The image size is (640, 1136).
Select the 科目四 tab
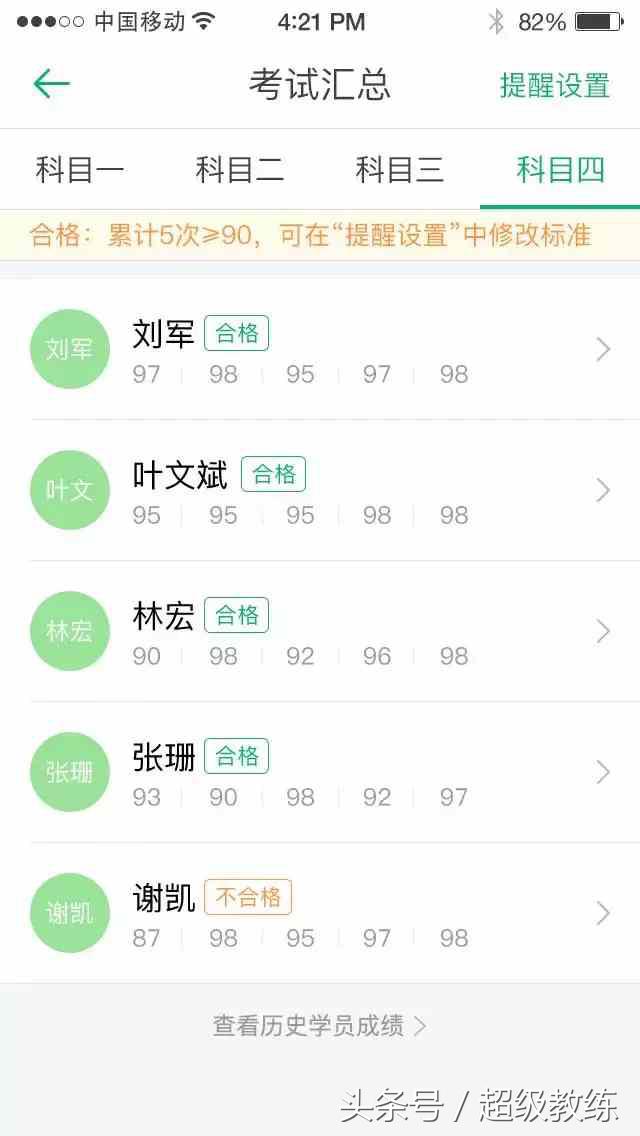560,171
